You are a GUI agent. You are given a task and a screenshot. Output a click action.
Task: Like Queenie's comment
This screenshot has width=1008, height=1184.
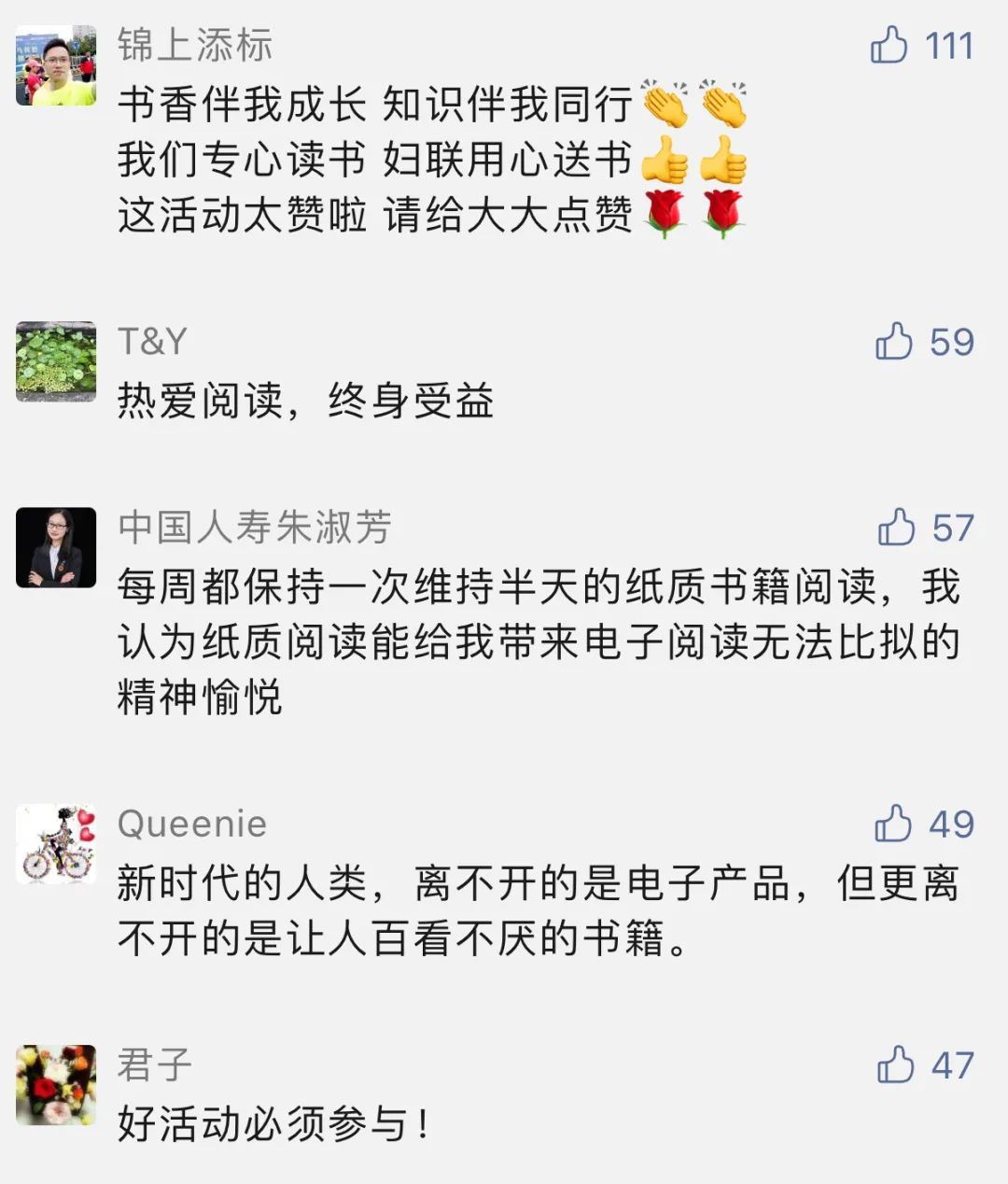(x=893, y=824)
